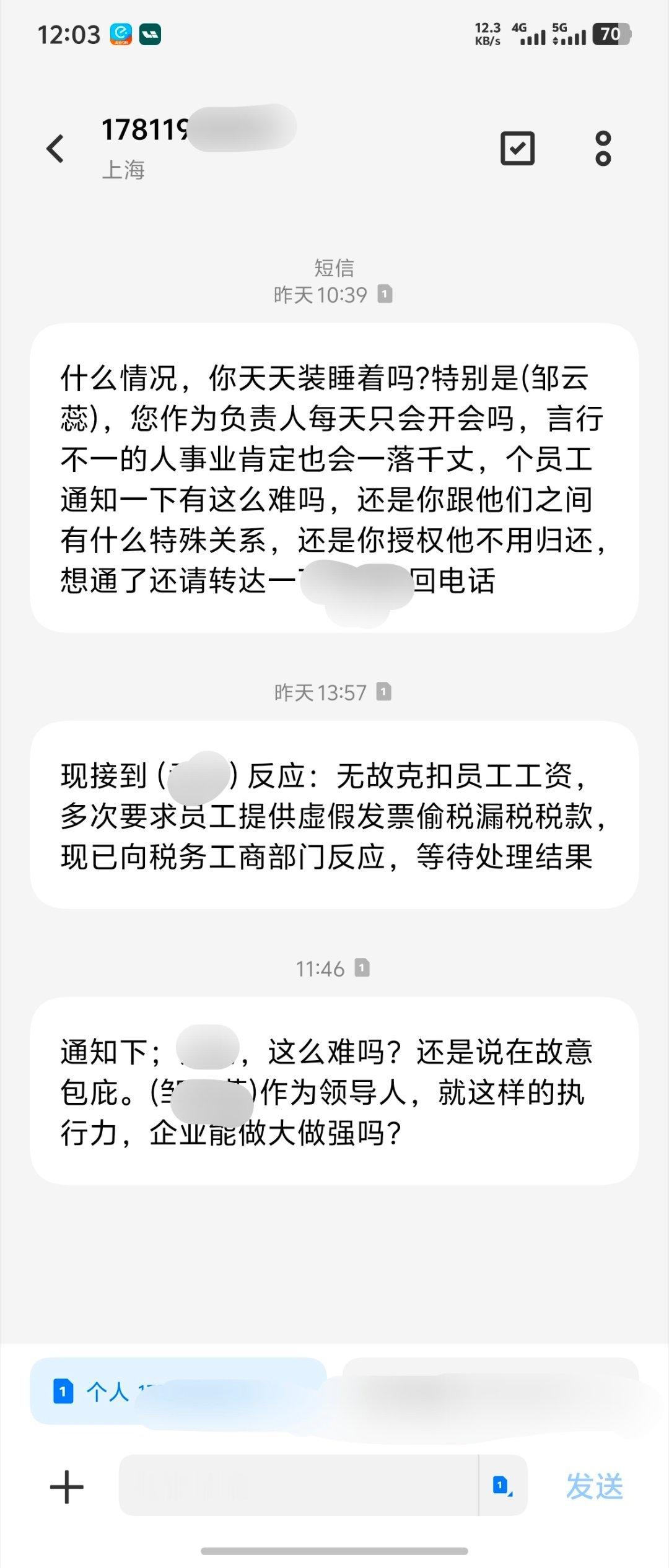Tap the multi-select checkmark icon

(x=517, y=148)
